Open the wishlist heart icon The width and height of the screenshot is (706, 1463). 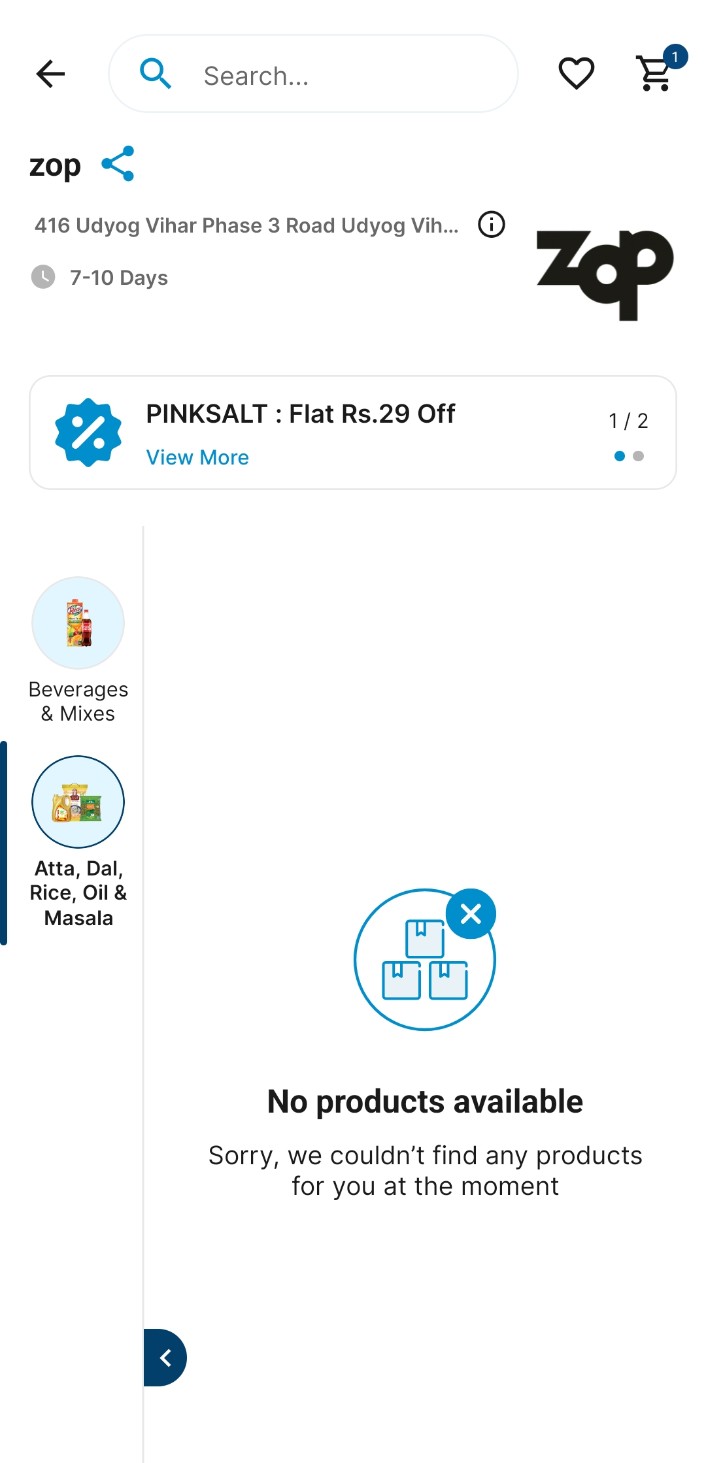tap(576, 74)
